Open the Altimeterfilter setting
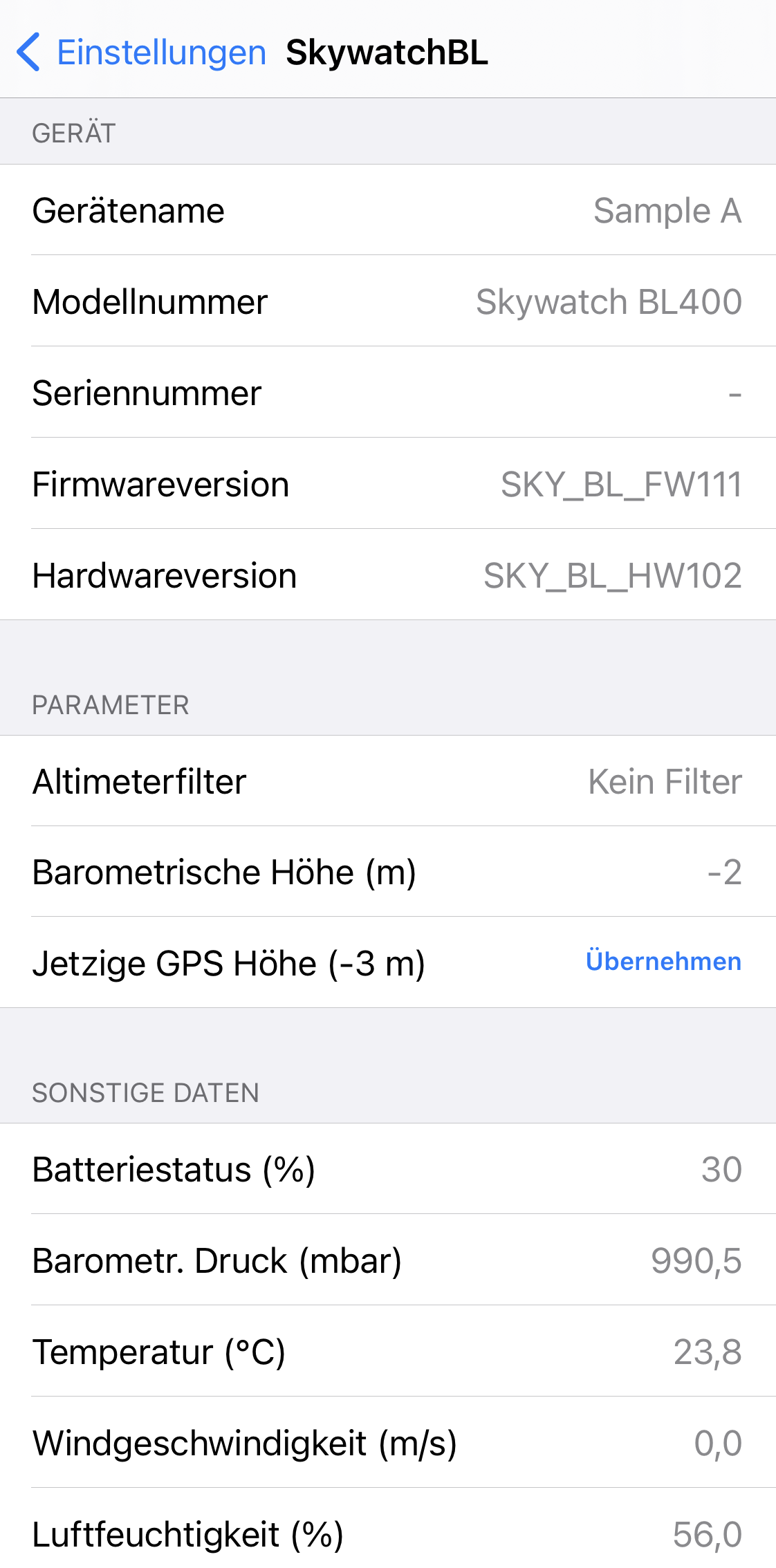776x1568 pixels. pos(388,781)
